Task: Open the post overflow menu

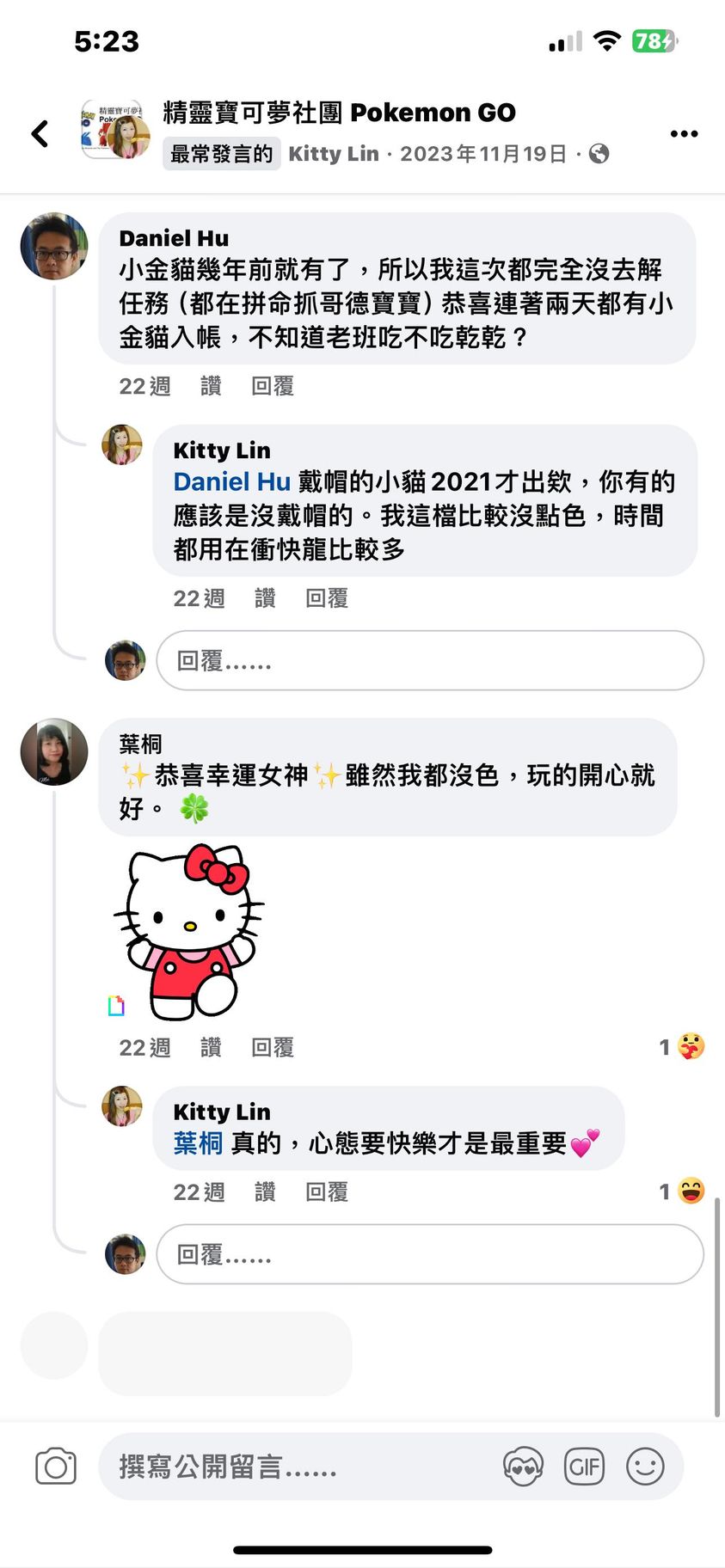Action: click(x=684, y=133)
